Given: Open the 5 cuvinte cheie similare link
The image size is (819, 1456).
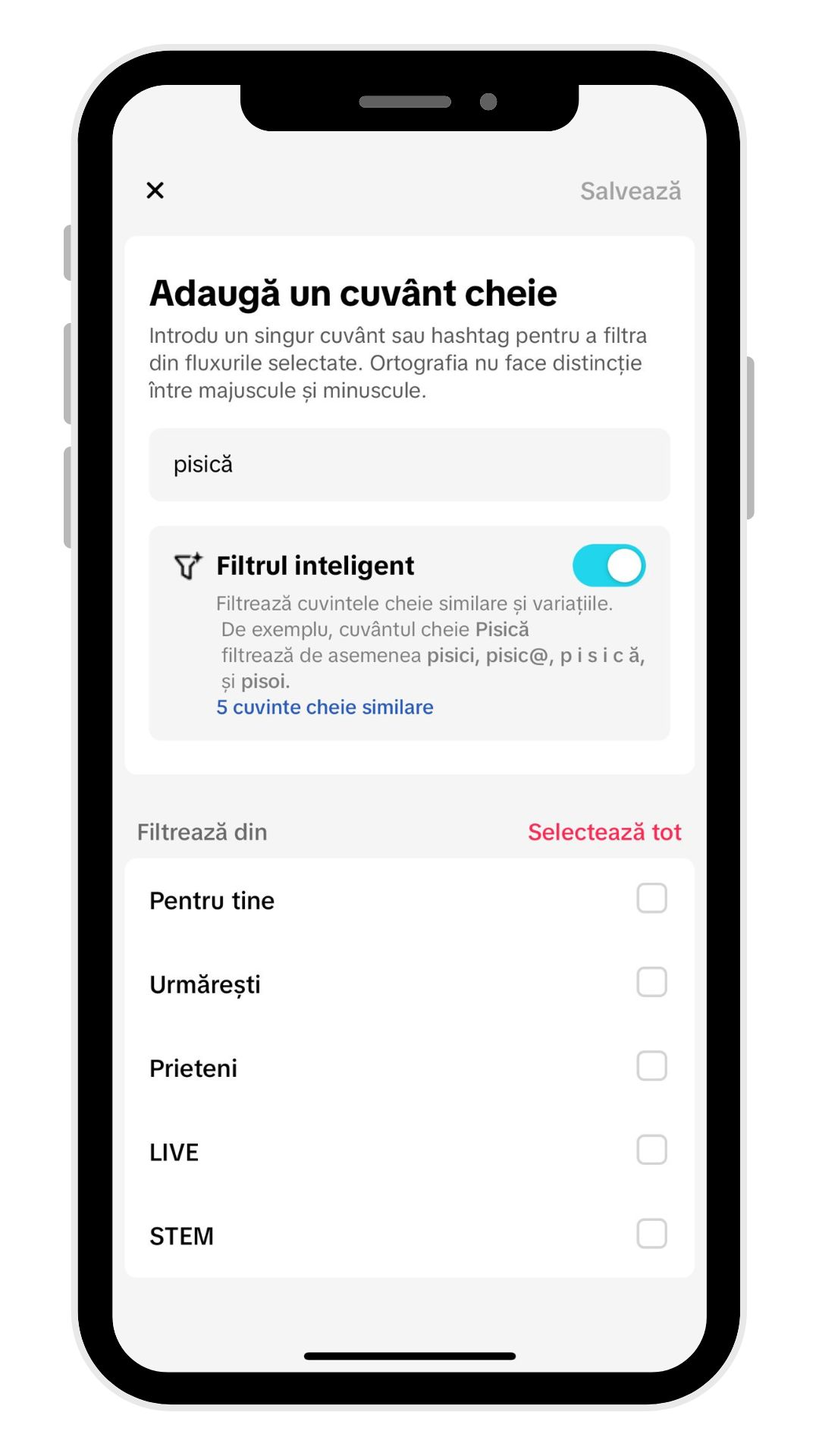Looking at the screenshot, I should tap(325, 707).
